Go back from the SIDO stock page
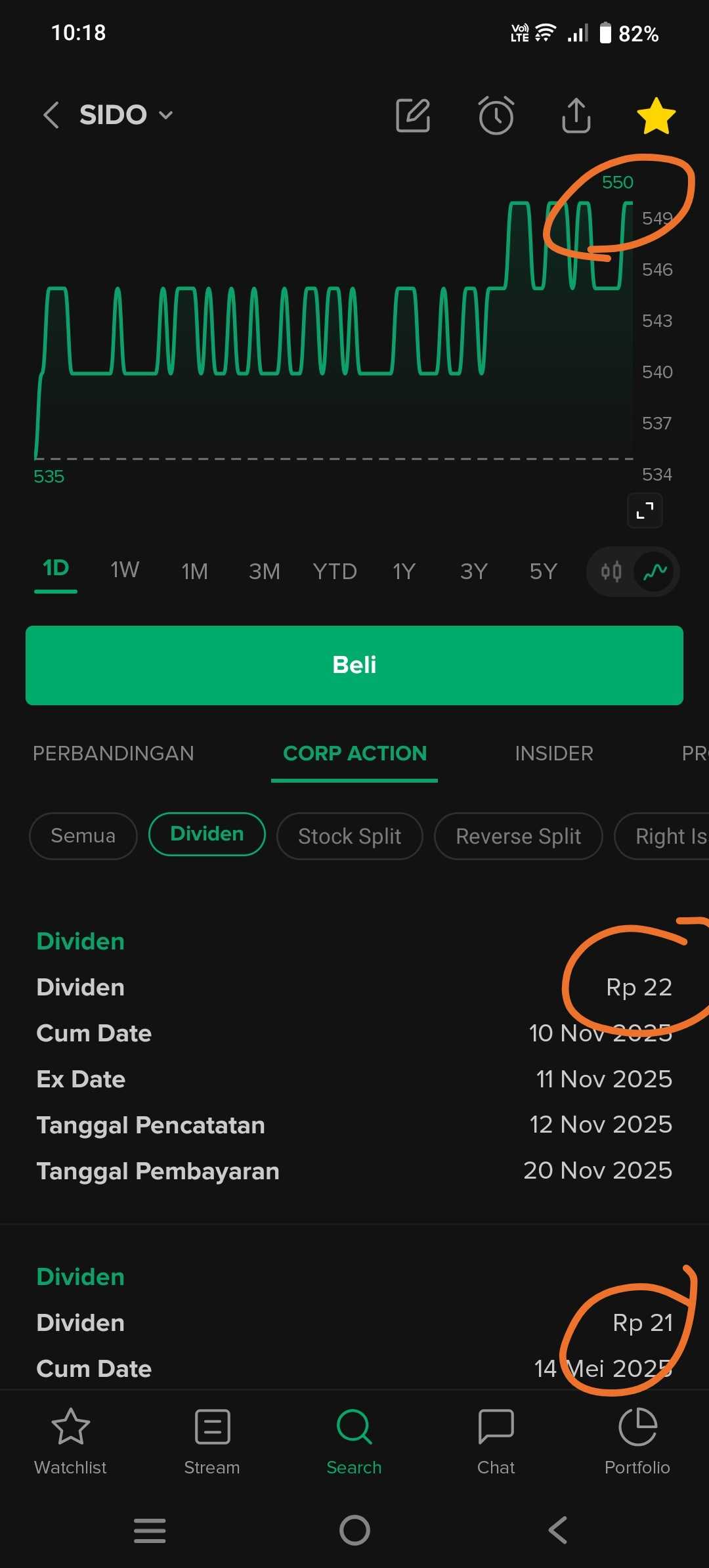Viewport: 709px width, 1568px height. click(x=51, y=115)
